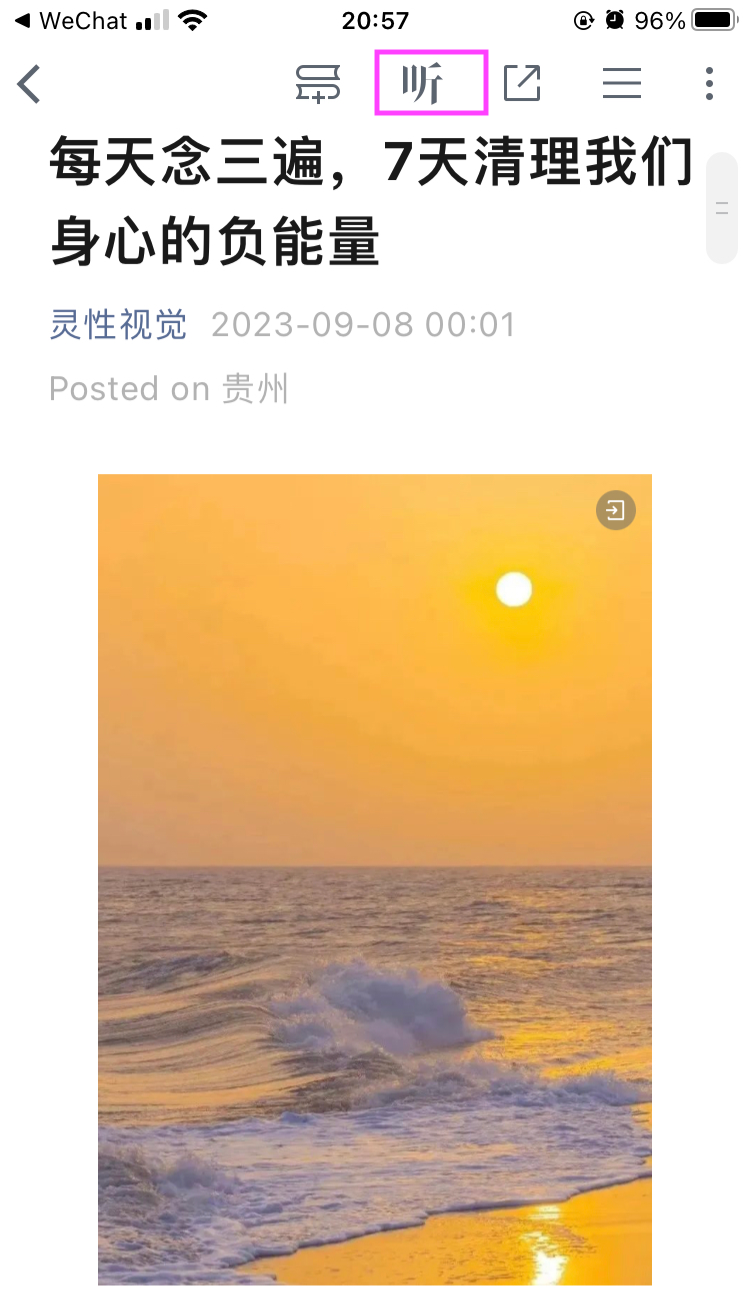Open the sunset sea photo
The width and height of the screenshot is (750, 1300).
tap(375, 880)
